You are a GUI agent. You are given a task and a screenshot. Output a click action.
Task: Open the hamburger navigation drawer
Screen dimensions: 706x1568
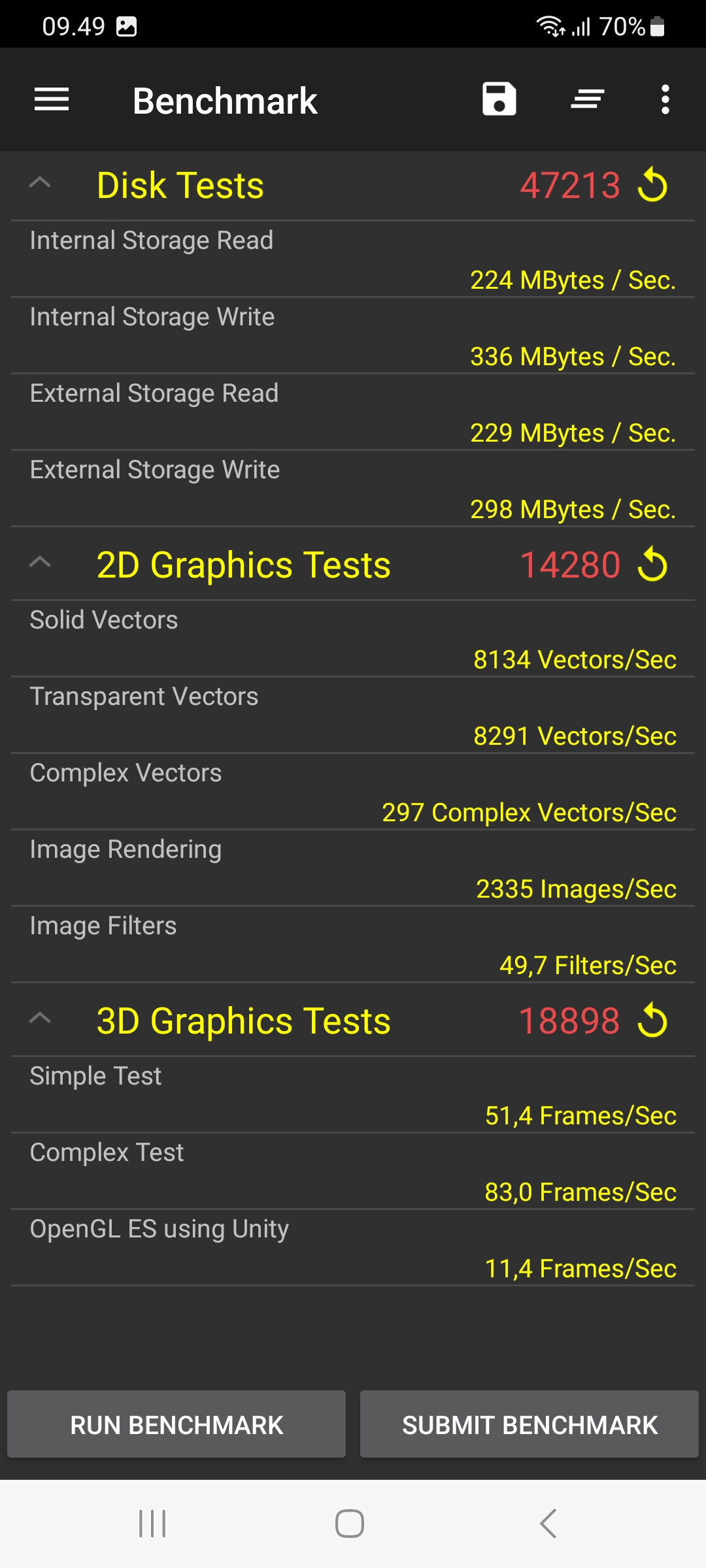click(x=52, y=99)
